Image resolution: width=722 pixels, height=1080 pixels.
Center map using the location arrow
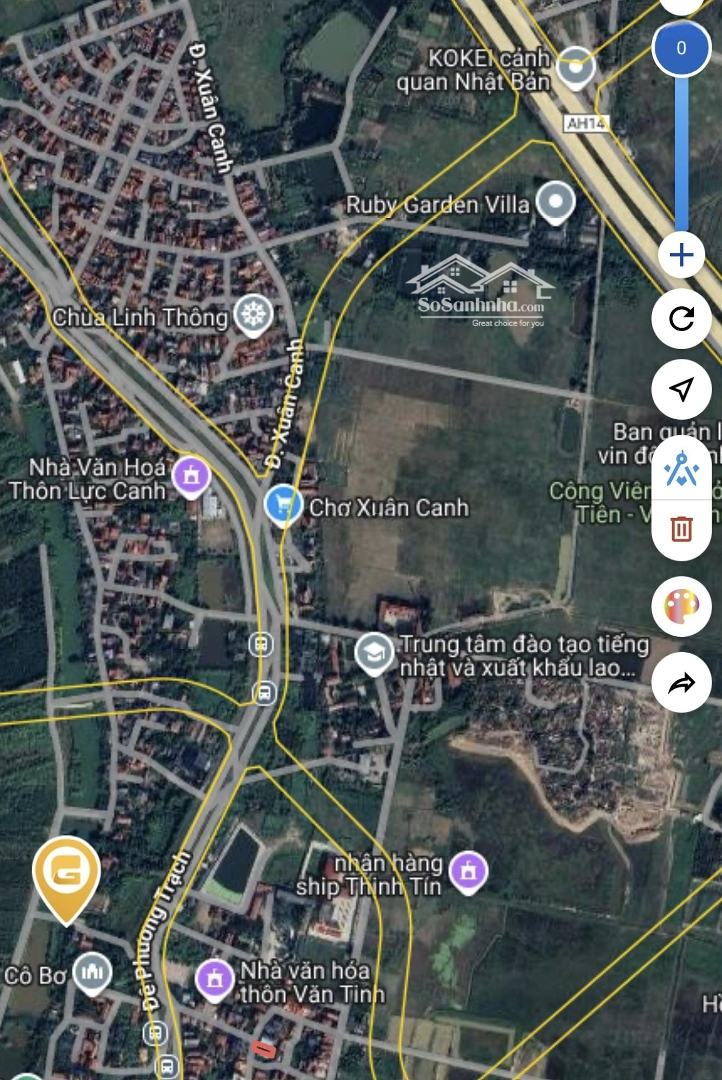(x=681, y=389)
